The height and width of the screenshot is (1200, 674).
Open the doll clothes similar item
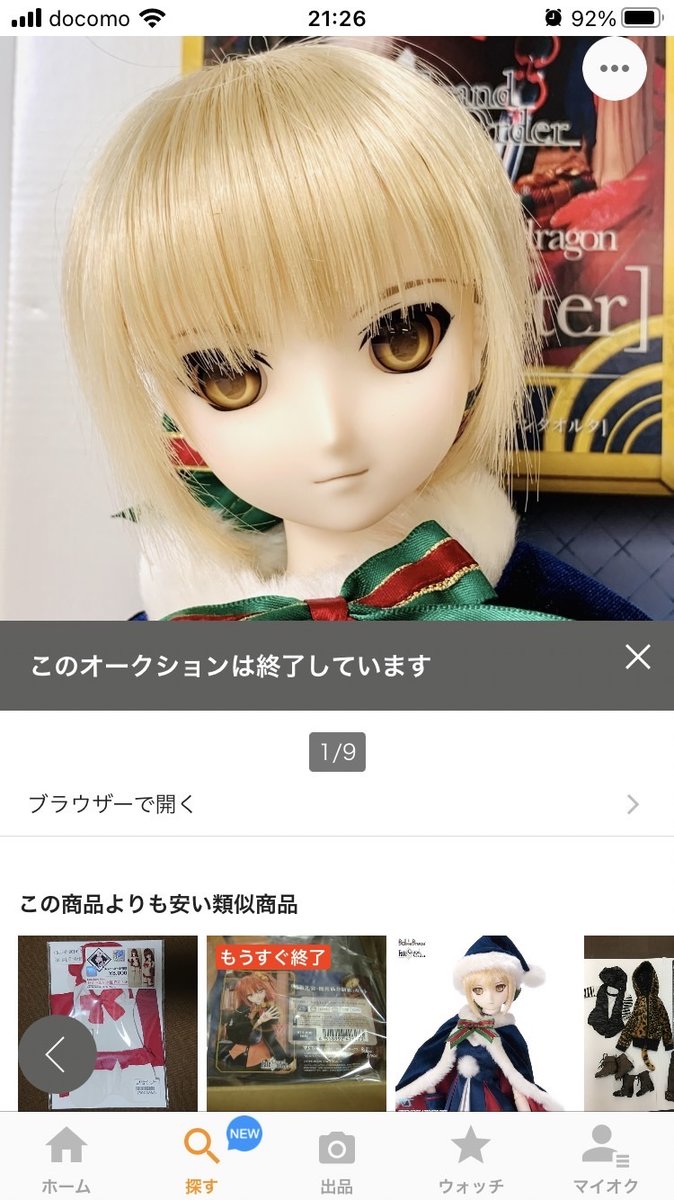click(x=629, y=1024)
